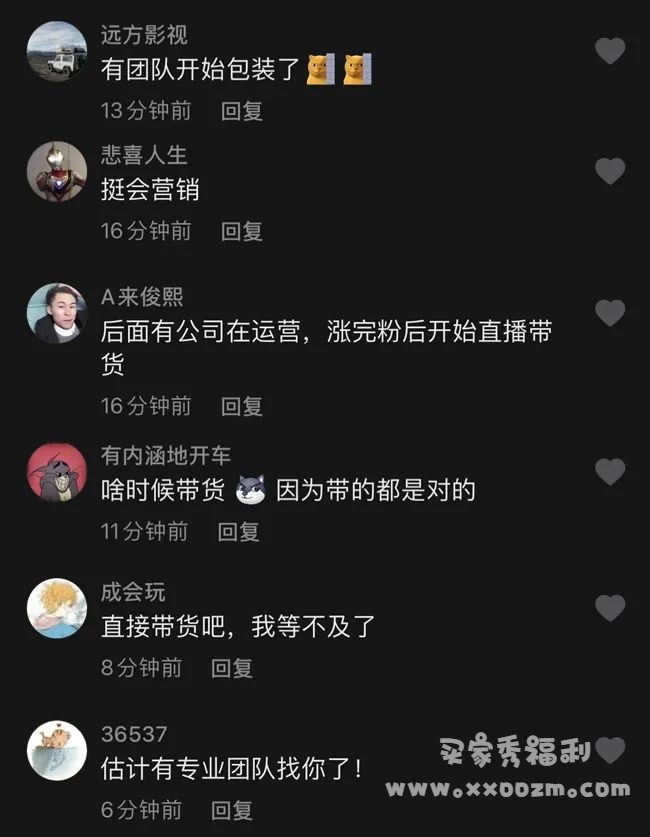Open 成会玩's profile avatar
Viewport: 650px width, 837px height.
point(56,607)
